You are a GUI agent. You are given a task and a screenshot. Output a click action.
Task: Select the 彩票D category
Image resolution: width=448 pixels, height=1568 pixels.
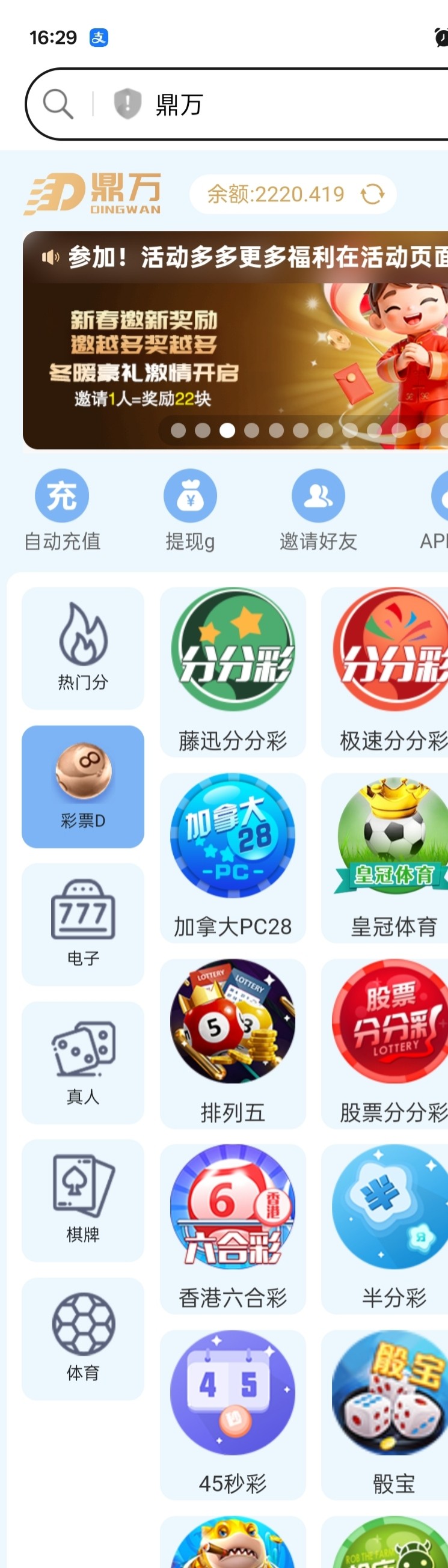click(x=83, y=786)
